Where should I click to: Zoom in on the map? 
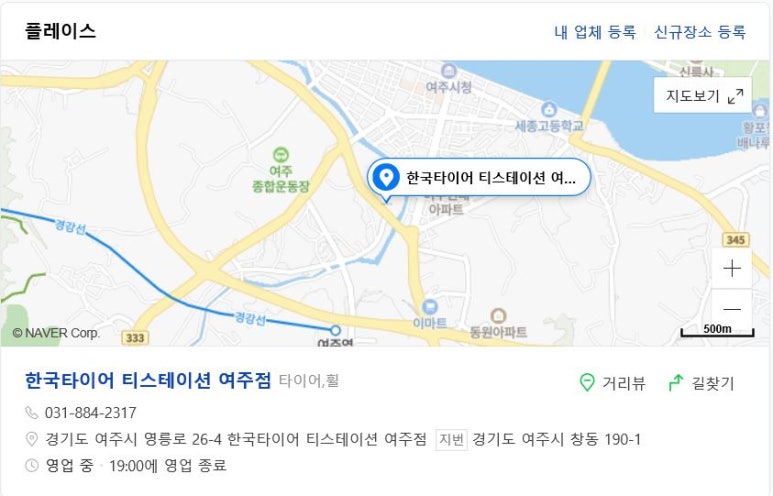[732, 269]
